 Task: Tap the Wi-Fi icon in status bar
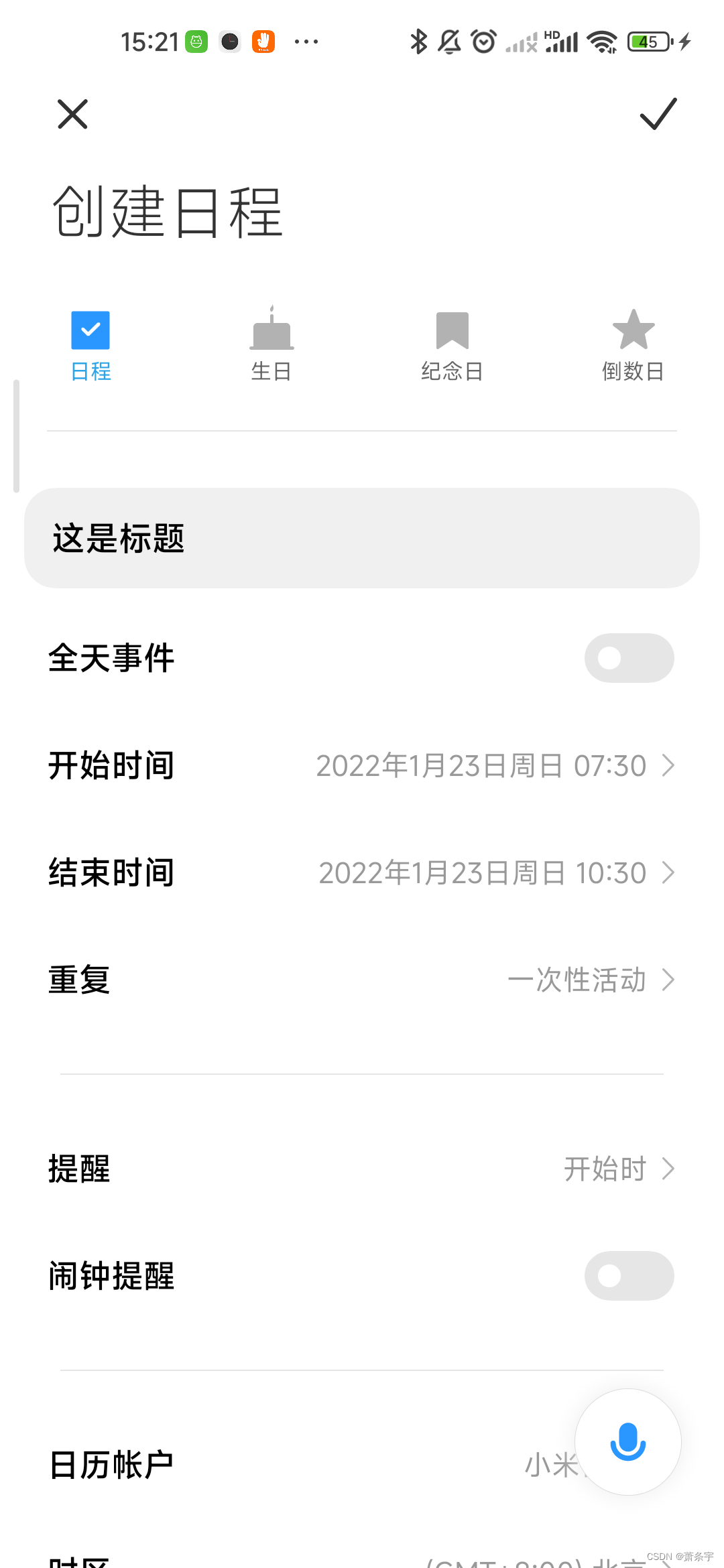(x=601, y=42)
